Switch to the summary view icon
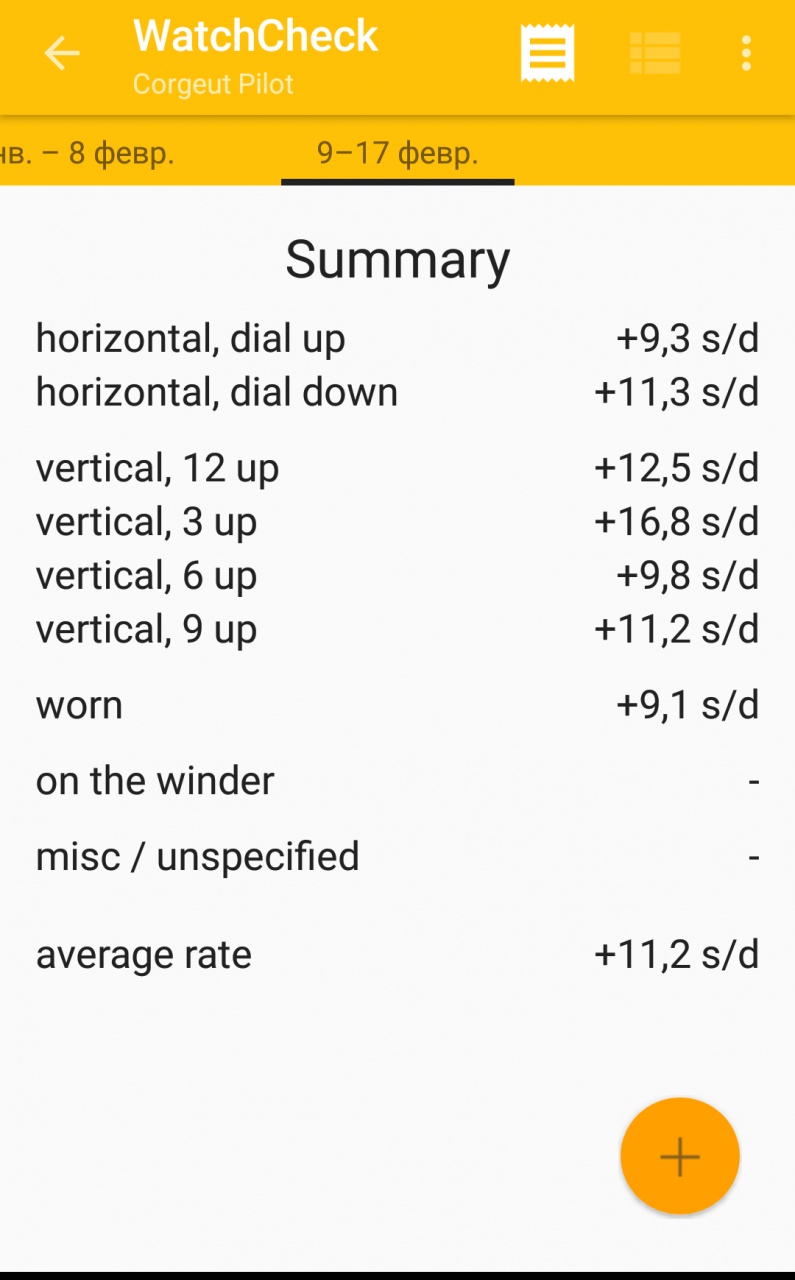The height and width of the screenshot is (1280, 795). coord(547,53)
